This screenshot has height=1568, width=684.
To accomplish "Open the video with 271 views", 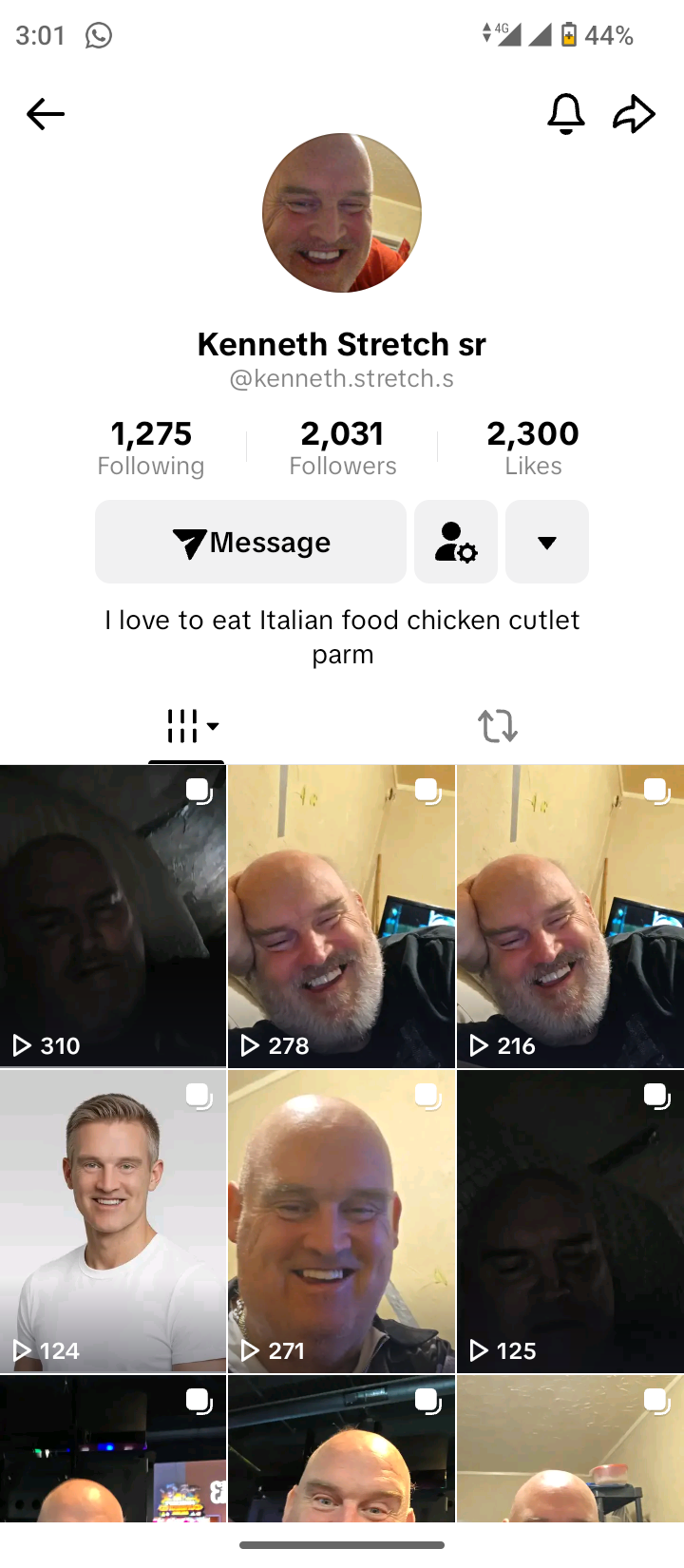I will (x=342, y=1221).
